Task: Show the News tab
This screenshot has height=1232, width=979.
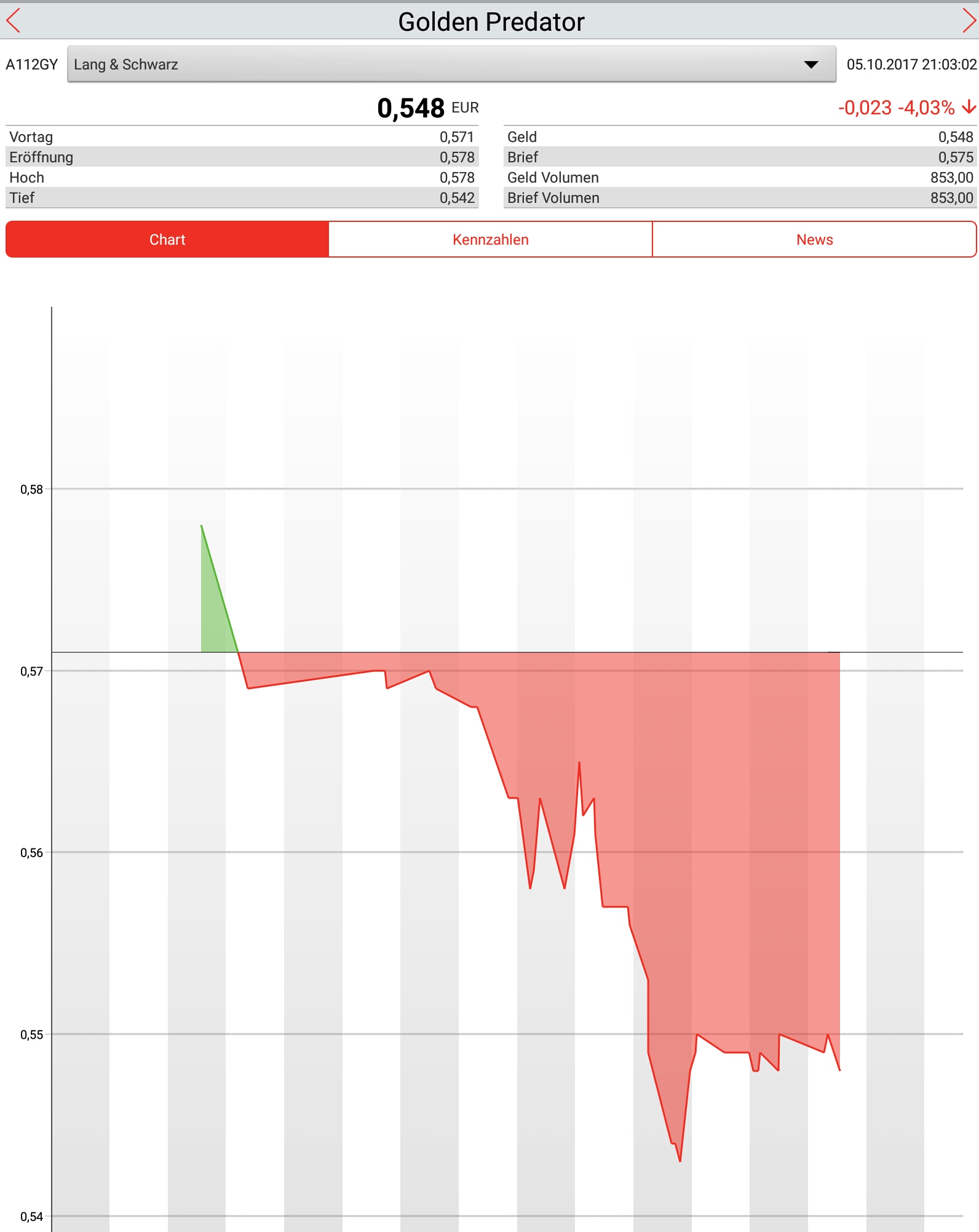Action: (x=814, y=240)
